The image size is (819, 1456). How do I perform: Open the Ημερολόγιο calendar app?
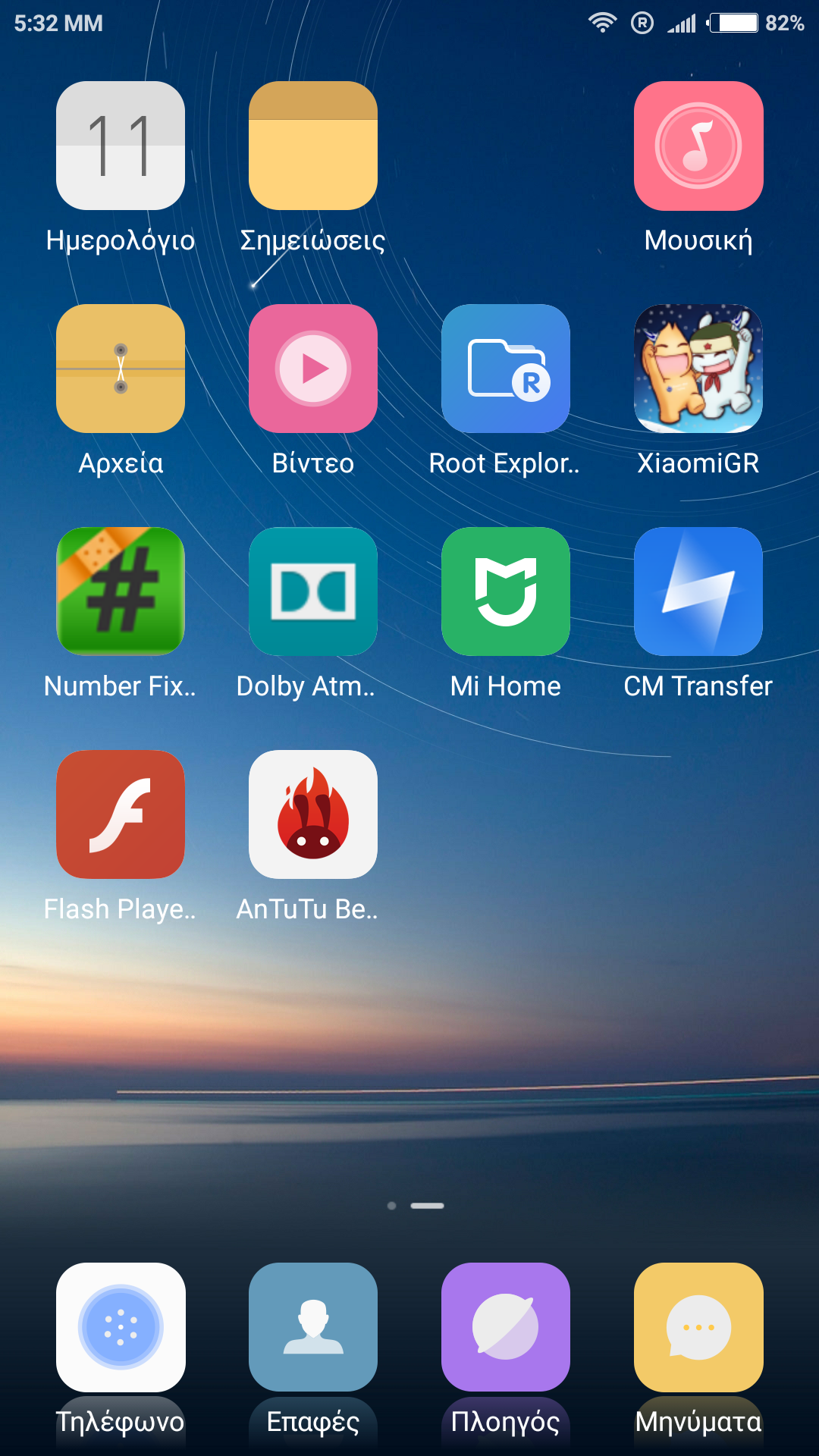pyautogui.click(x=121, y=146)
